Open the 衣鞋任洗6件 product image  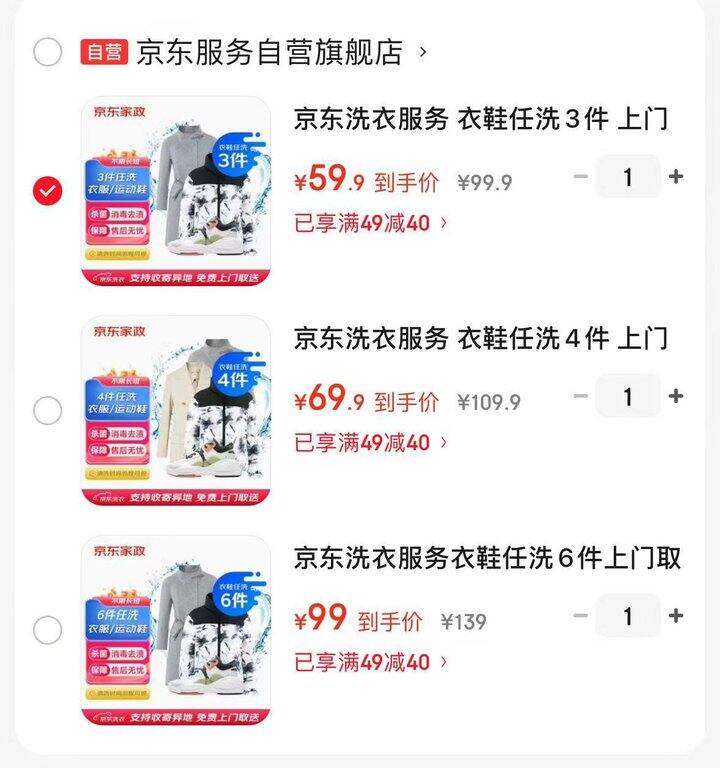[x=175, y=630]
